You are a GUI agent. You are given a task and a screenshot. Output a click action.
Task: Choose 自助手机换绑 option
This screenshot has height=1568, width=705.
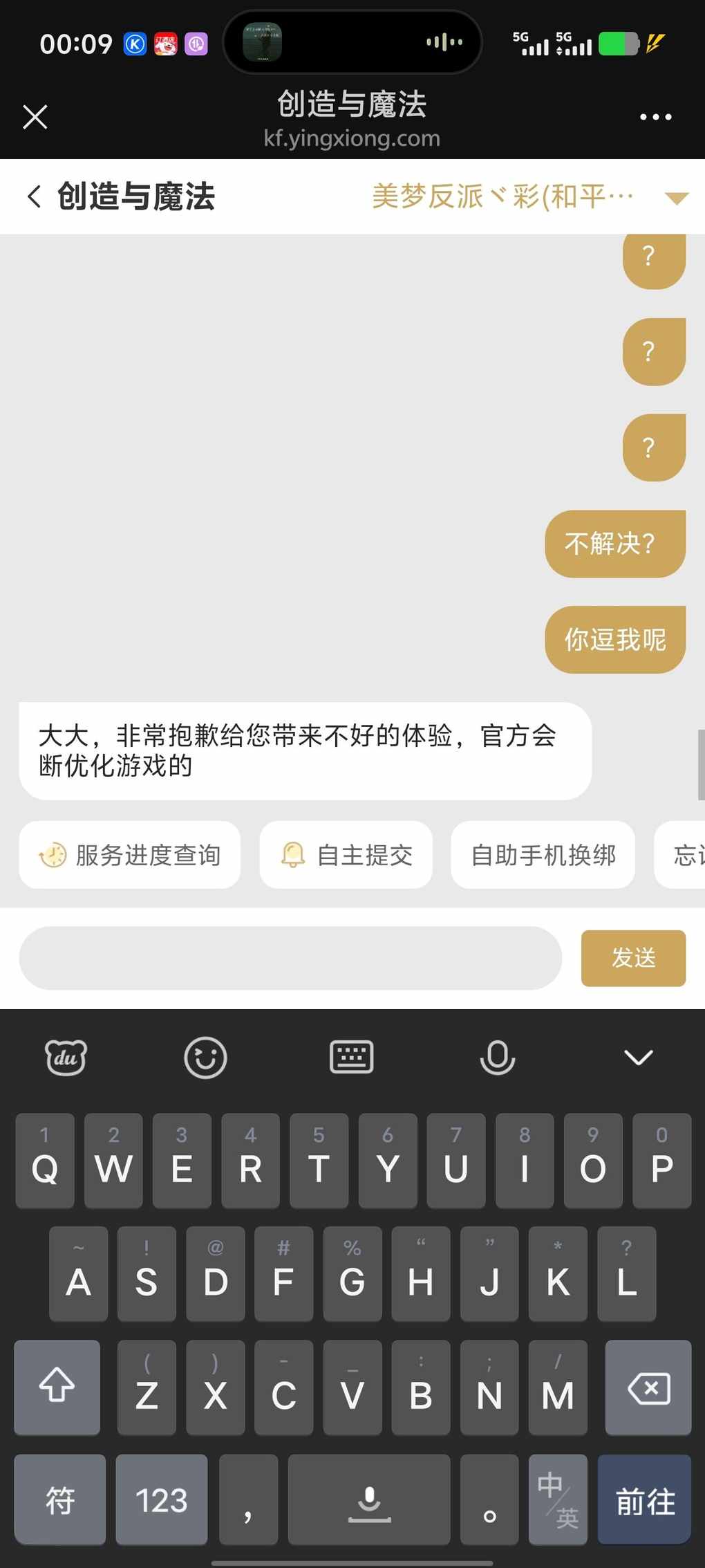pos(543,855)
